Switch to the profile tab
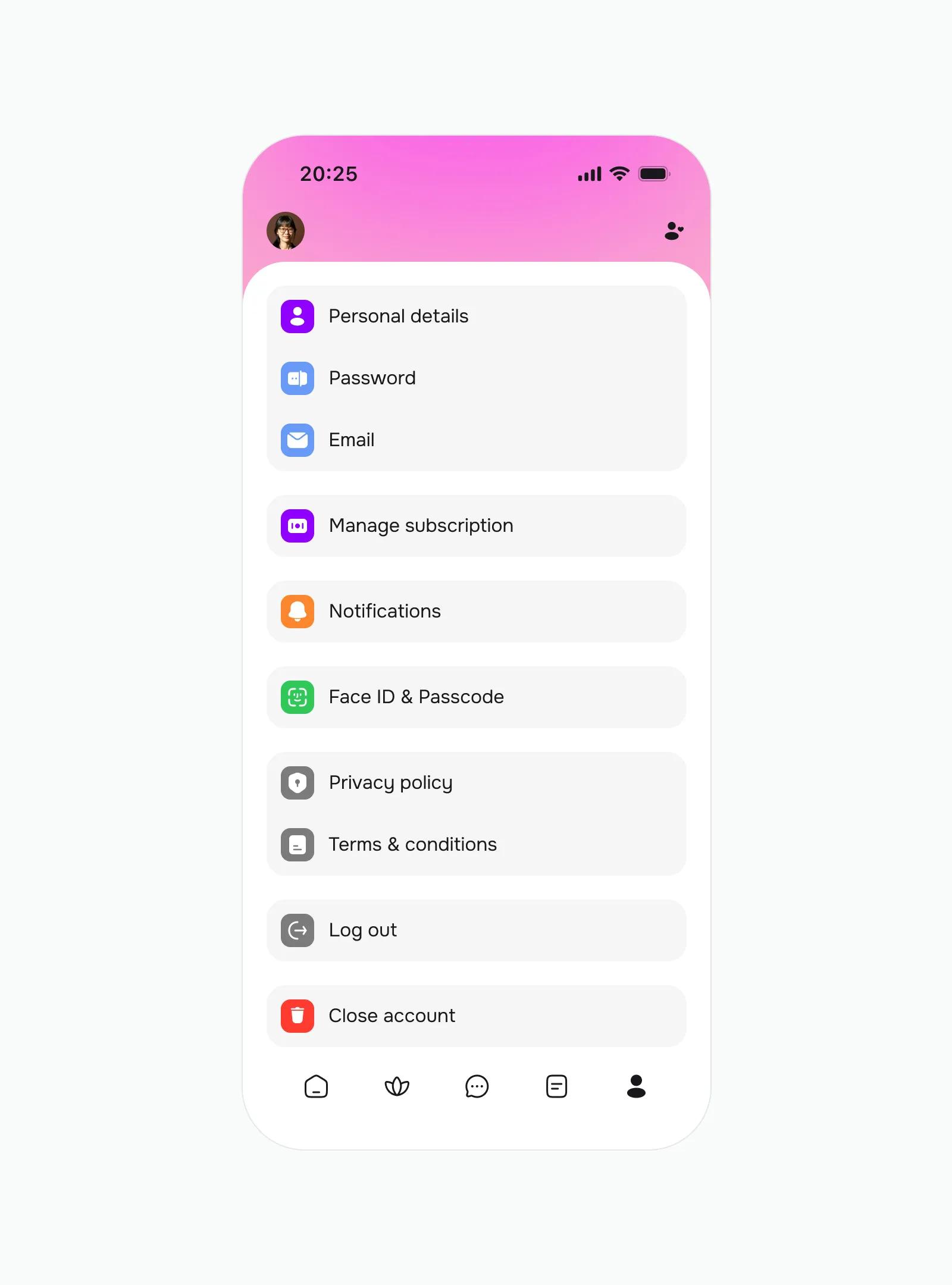The image size is (952, 1285). [x=636, y=1086]
